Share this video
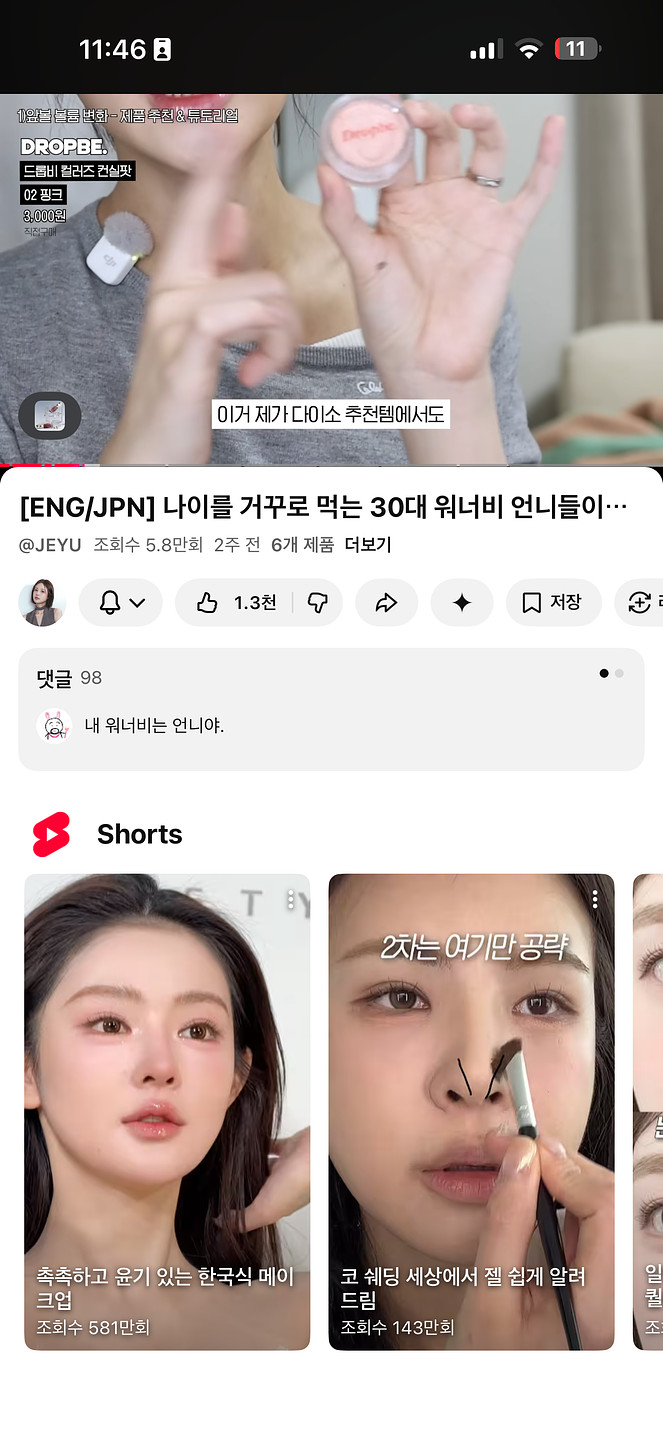The width and height of the screenshot is (663, 1440). [386, 603]
